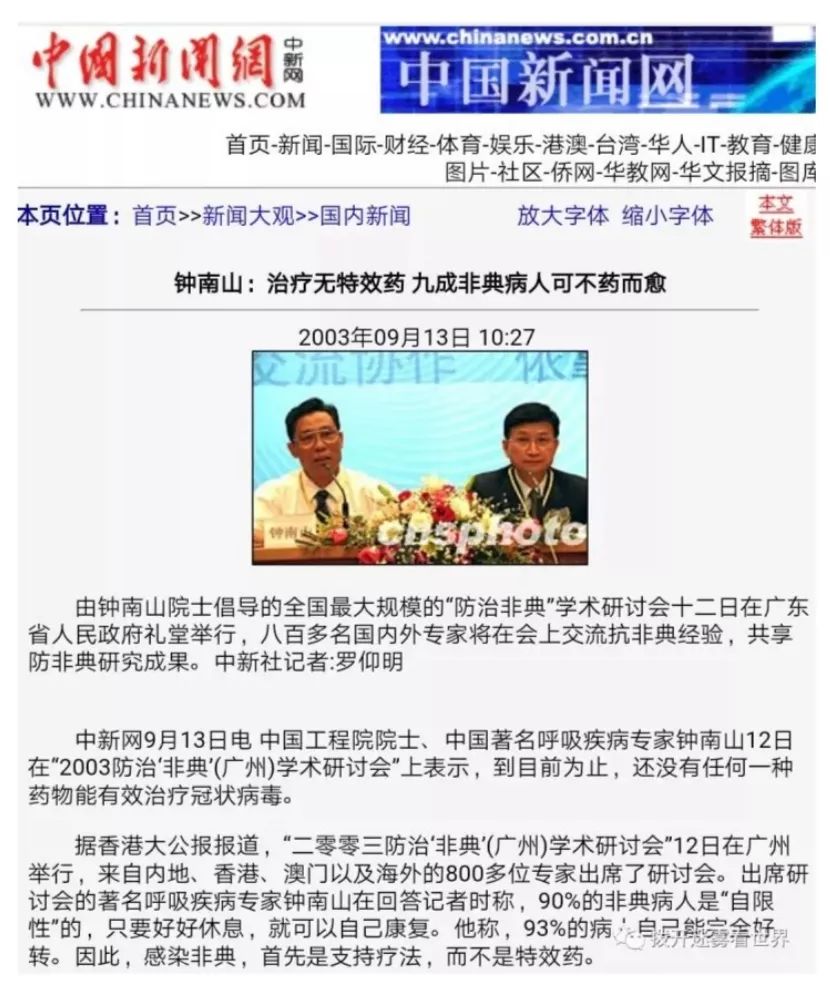Switch to the 本文繁体版 traditional version
Screen dimensions: 830x982
(776, 216)
